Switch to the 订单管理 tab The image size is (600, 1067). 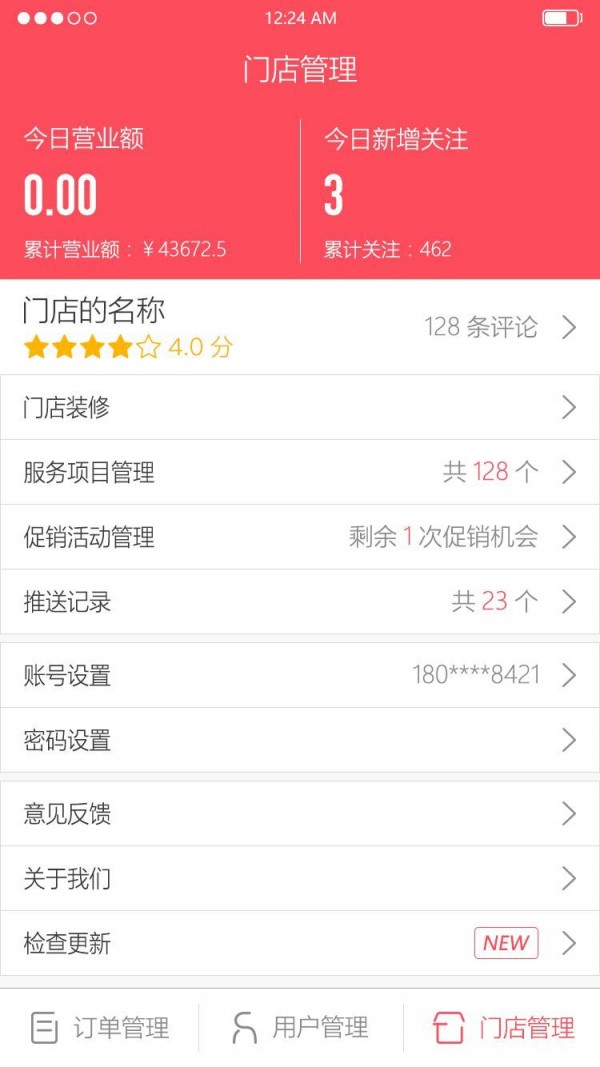100,1027
